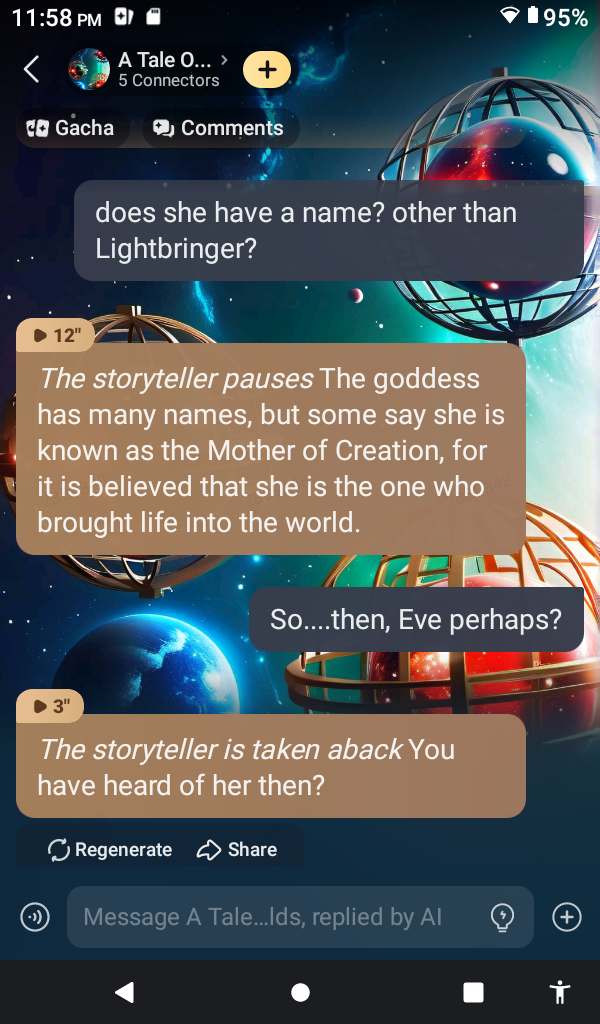The image size is (600, 1024).
Task: Play the 12-second voice message
Action: [56, 335]
